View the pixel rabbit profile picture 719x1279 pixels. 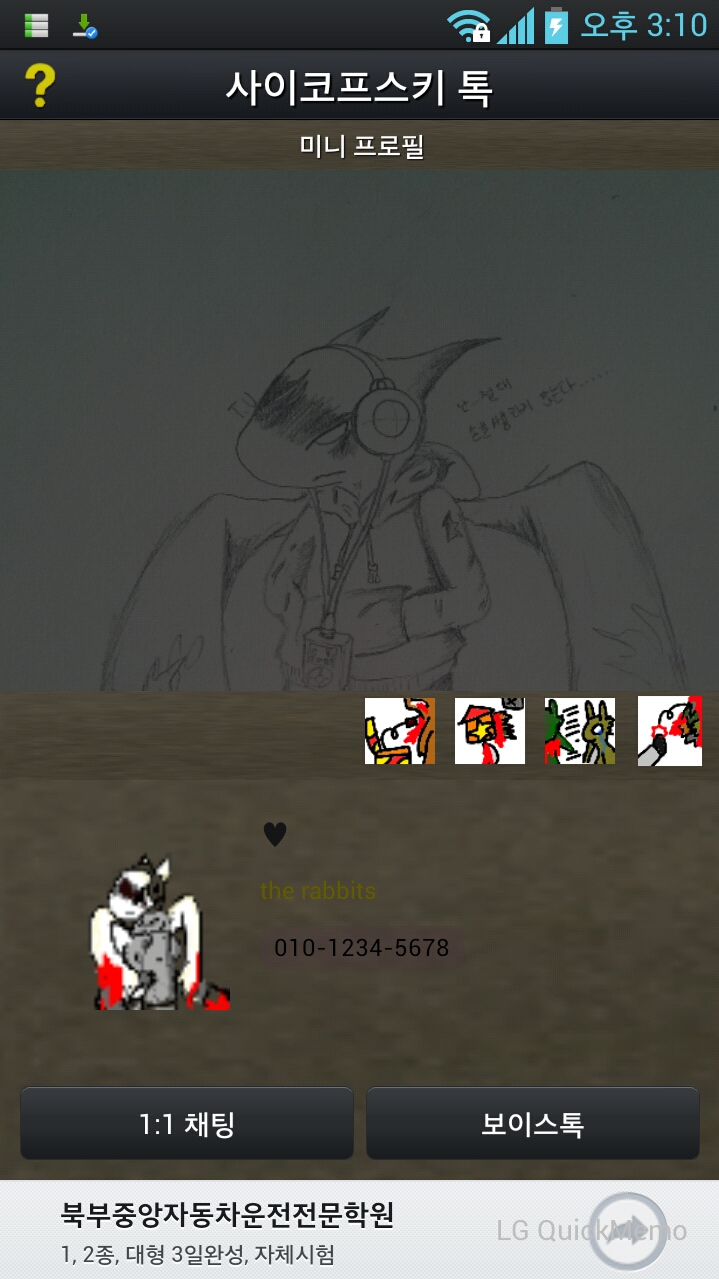[160, 935]
